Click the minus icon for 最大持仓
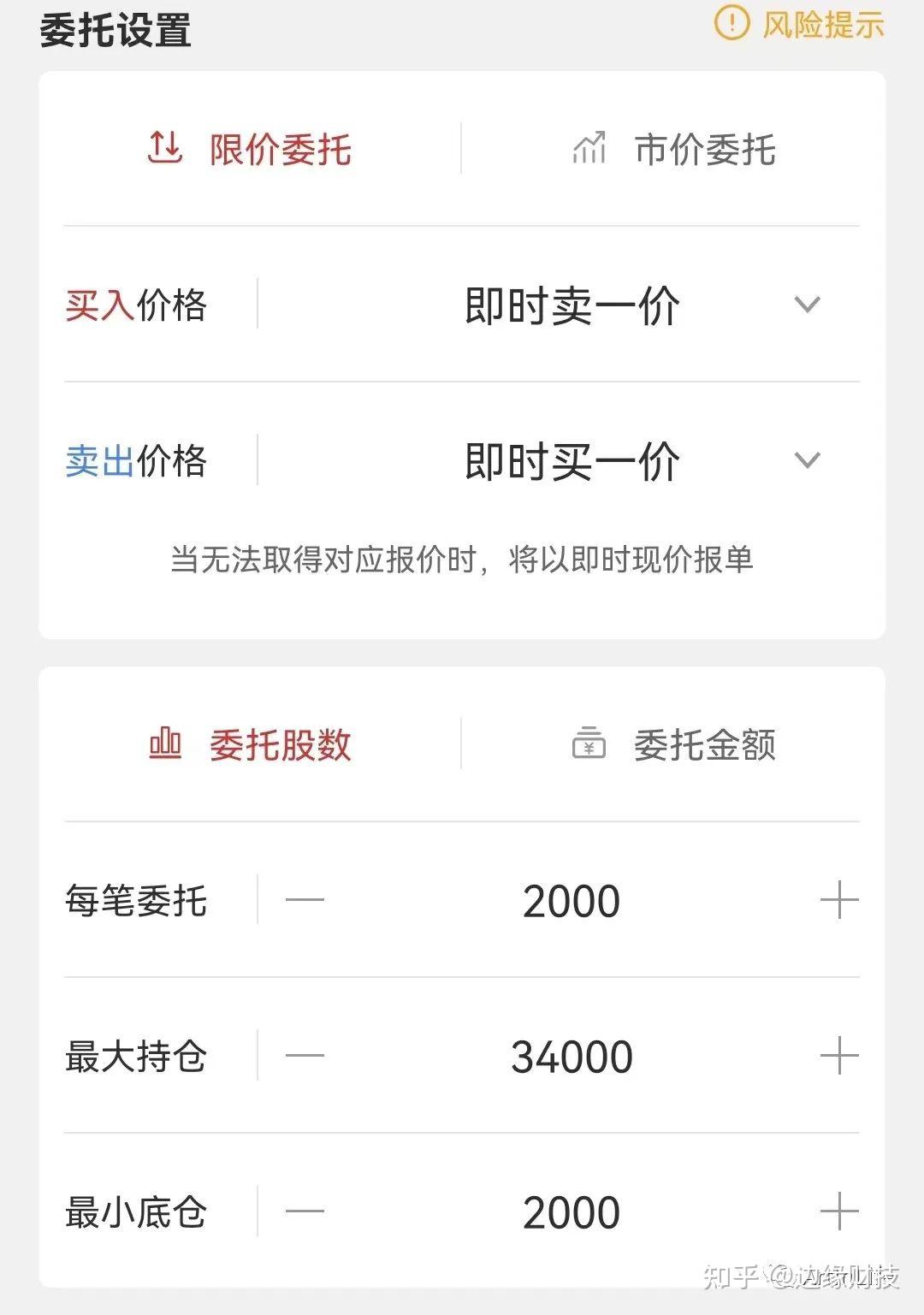924x1315 pixels. 304,1057
